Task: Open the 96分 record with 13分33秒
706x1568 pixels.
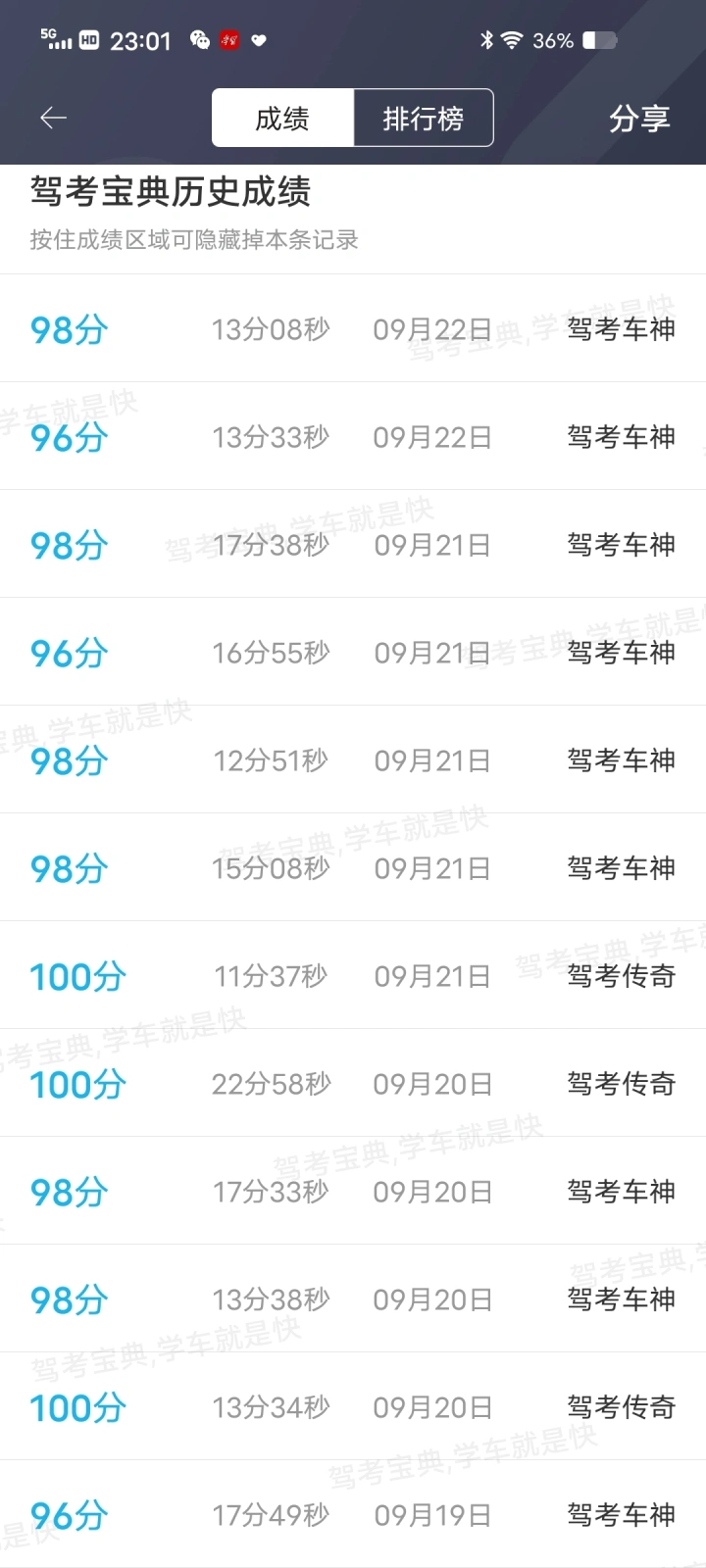Action: point(353,436)
